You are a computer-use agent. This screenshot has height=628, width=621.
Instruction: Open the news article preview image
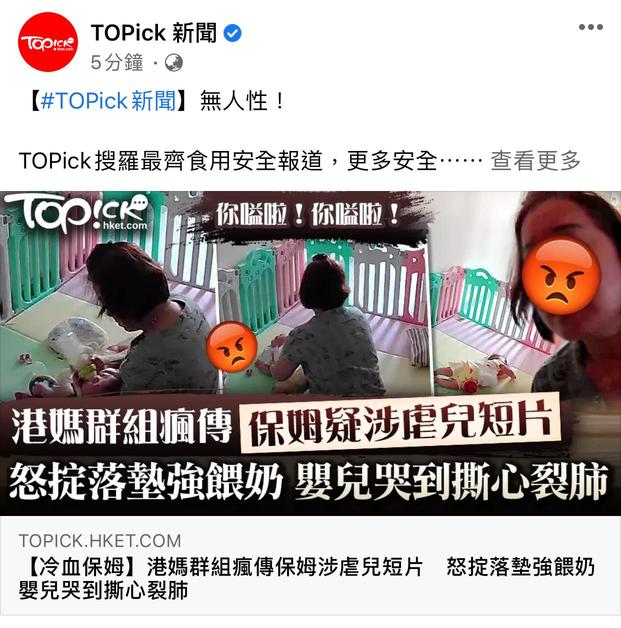[310, 350]
